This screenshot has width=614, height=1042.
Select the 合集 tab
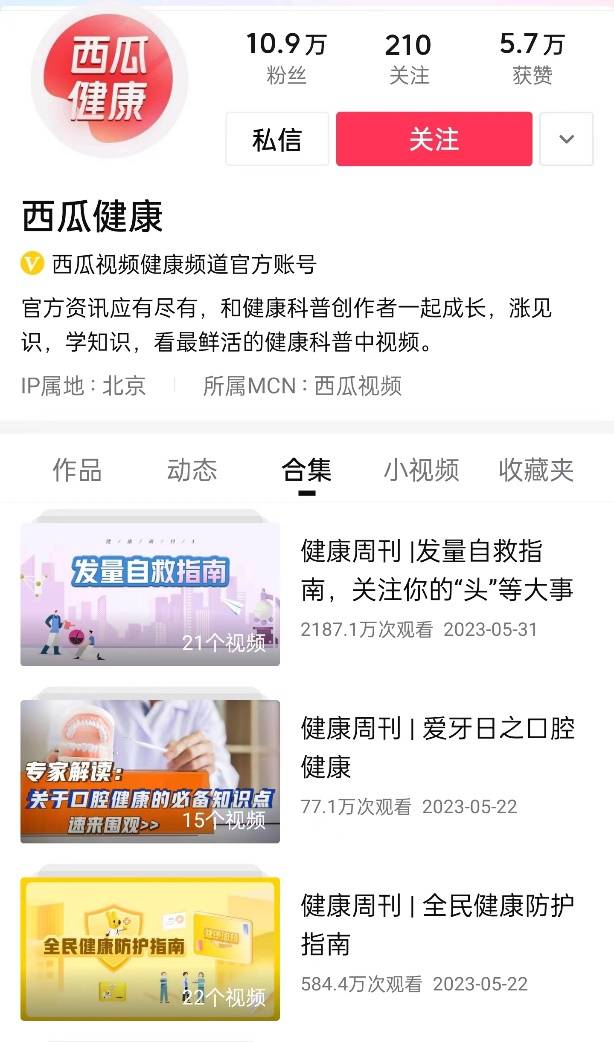[306, 470]
